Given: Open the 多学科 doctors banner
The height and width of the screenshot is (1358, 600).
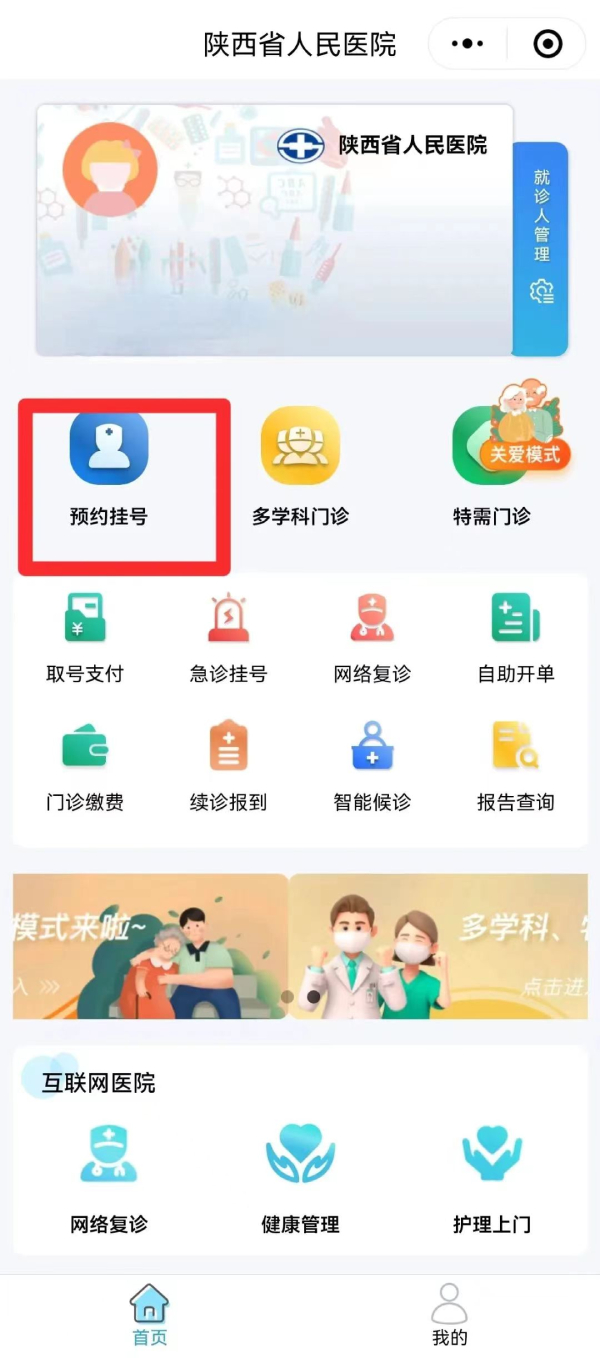Looking at the screenshot, I should (x=438, y=946).
